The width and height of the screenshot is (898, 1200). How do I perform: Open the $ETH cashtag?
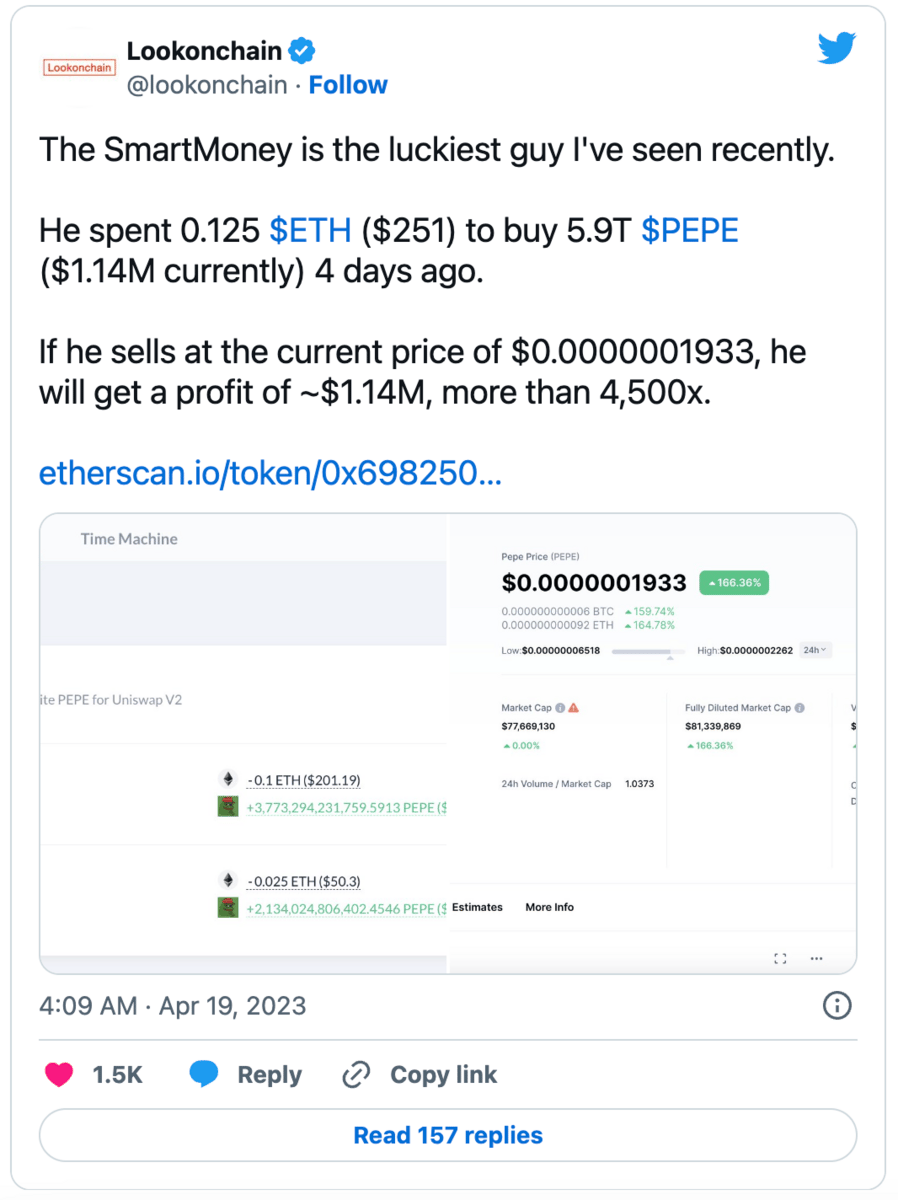point(310,231)
